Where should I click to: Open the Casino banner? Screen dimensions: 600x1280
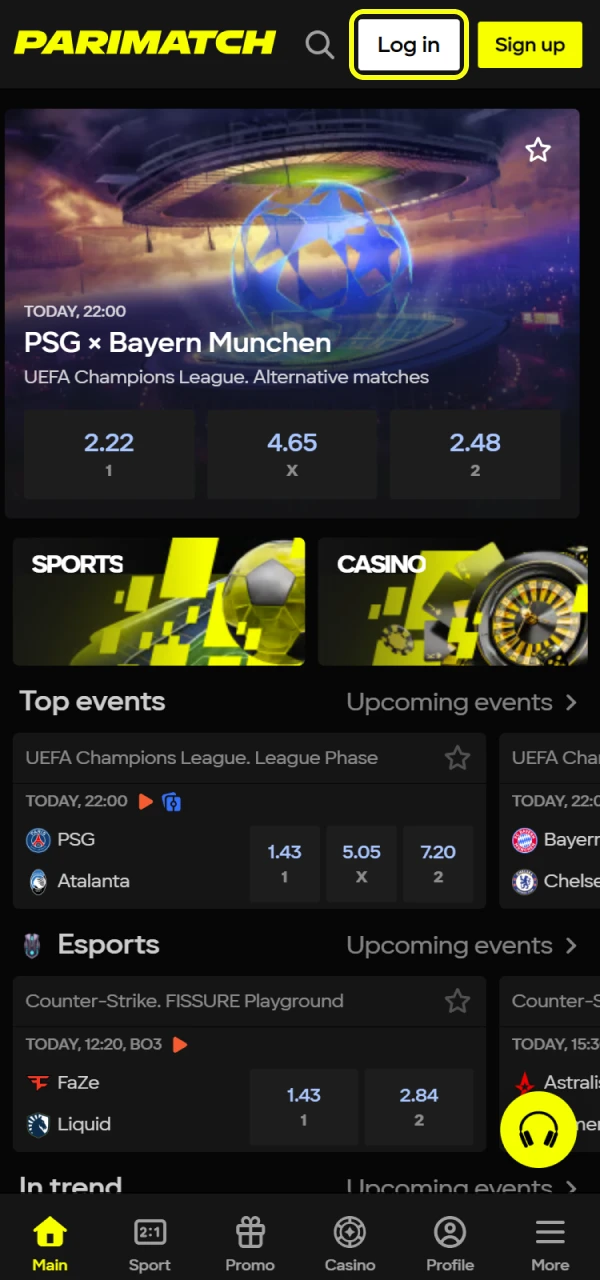click(x=452, y=601)
